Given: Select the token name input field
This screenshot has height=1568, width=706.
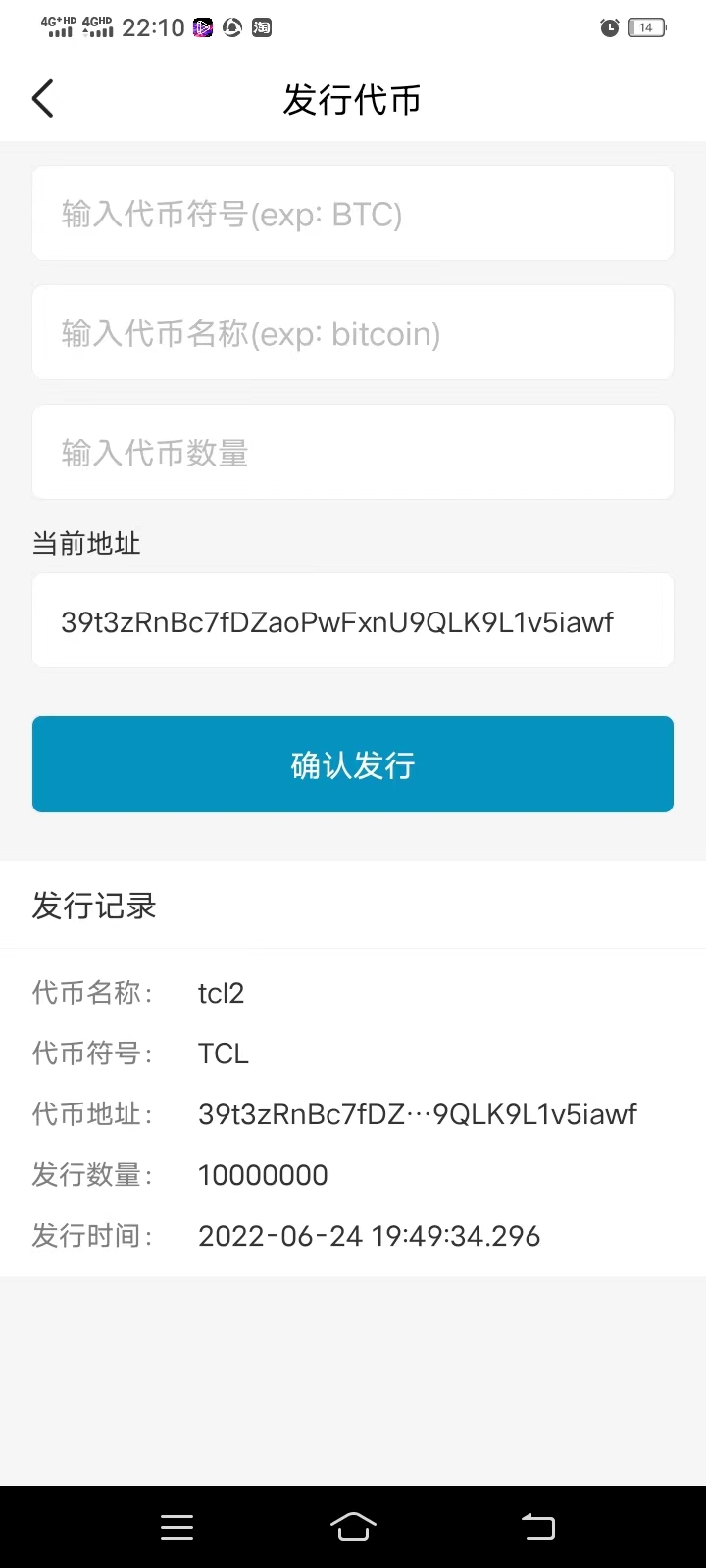Looking at the screenshot, I should 353,332.
